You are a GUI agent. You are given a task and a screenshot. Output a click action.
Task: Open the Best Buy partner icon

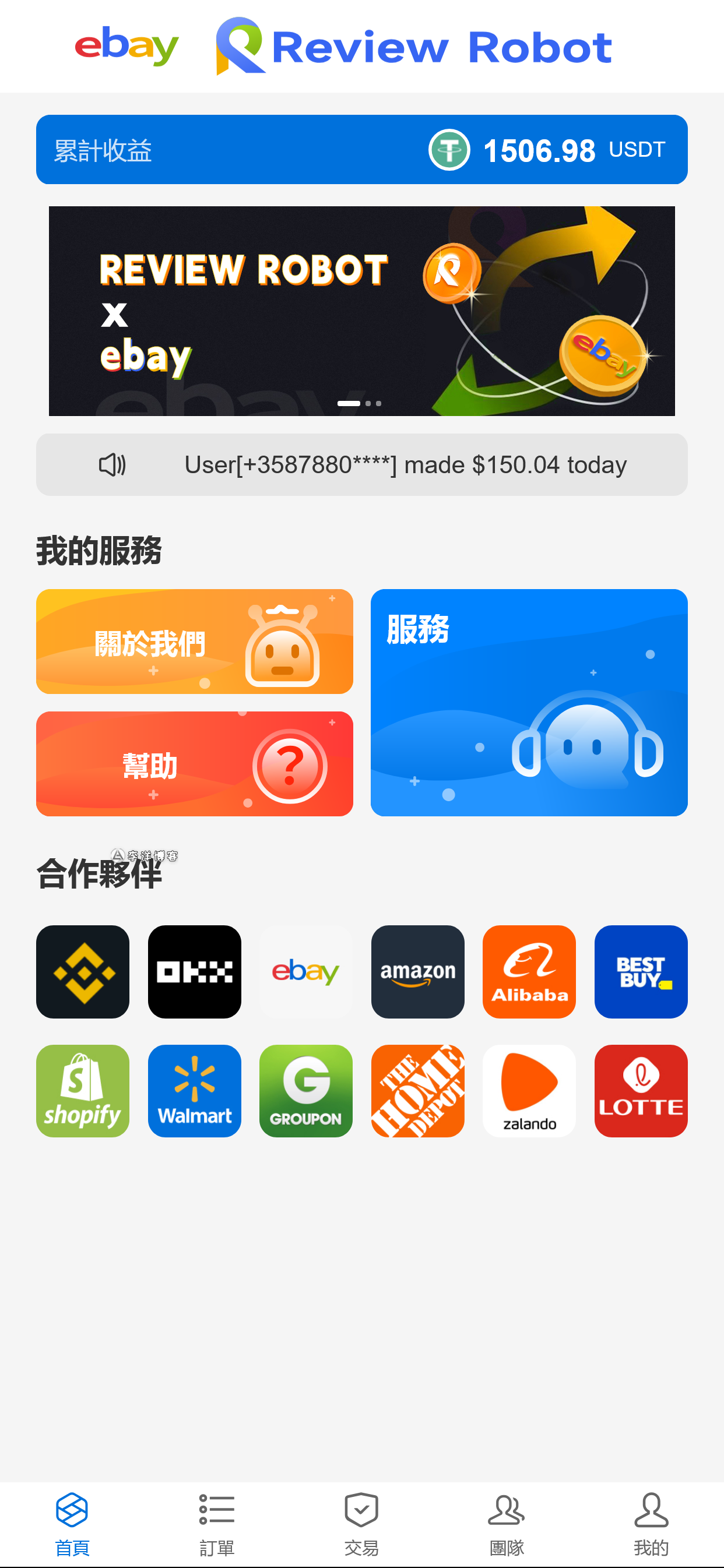(641, 971)
